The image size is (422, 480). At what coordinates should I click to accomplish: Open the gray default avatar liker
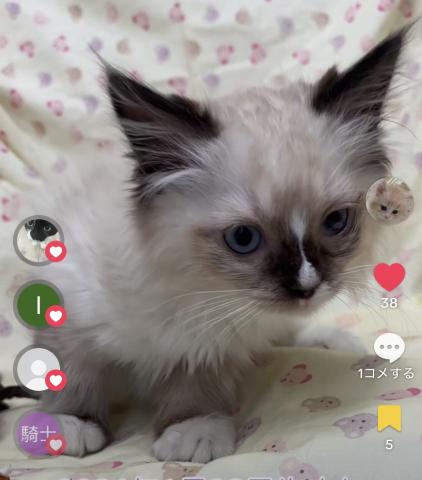(x=39, y=369)
